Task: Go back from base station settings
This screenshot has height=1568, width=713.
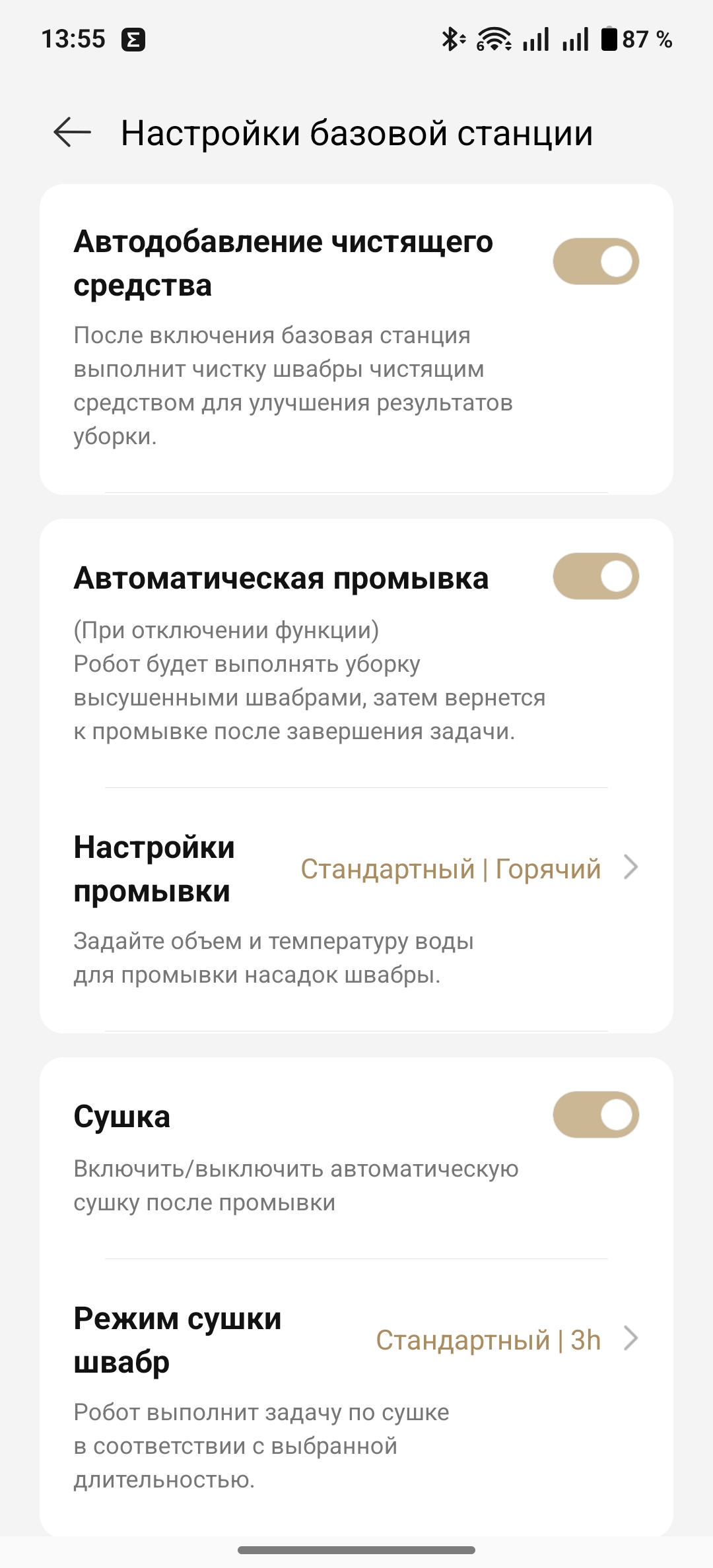Action: click(72, 132)
